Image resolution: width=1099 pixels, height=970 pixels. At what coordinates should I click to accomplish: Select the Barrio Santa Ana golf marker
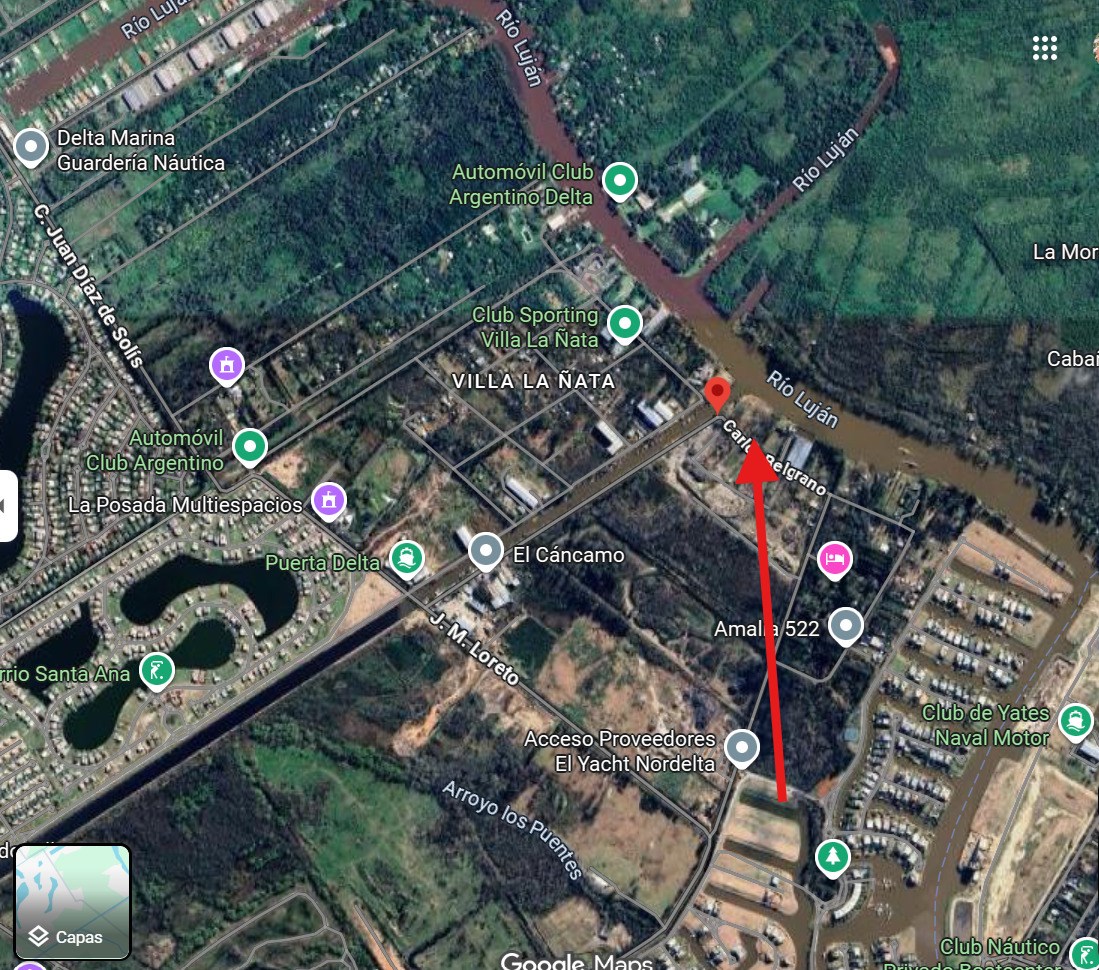tap(156, 669)
